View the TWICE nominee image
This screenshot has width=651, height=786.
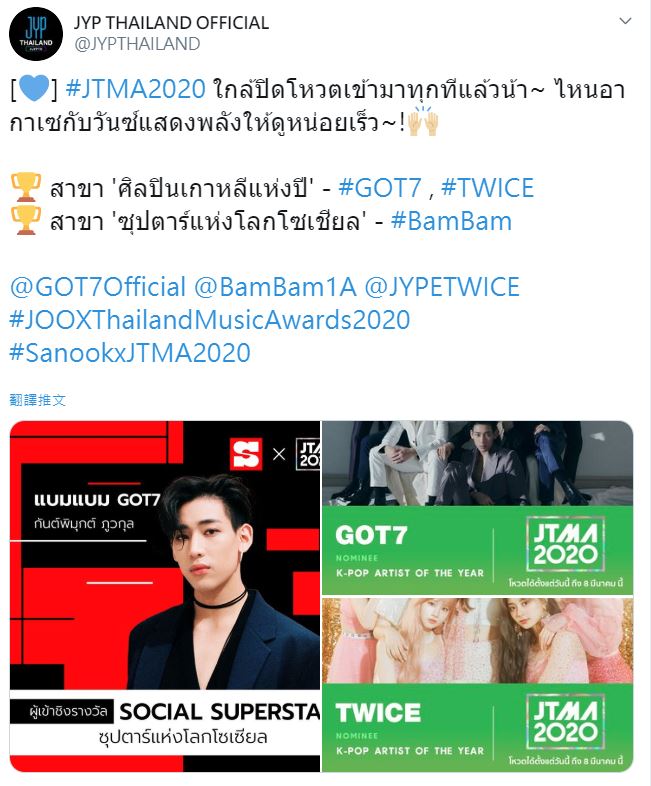pos(477,685)
